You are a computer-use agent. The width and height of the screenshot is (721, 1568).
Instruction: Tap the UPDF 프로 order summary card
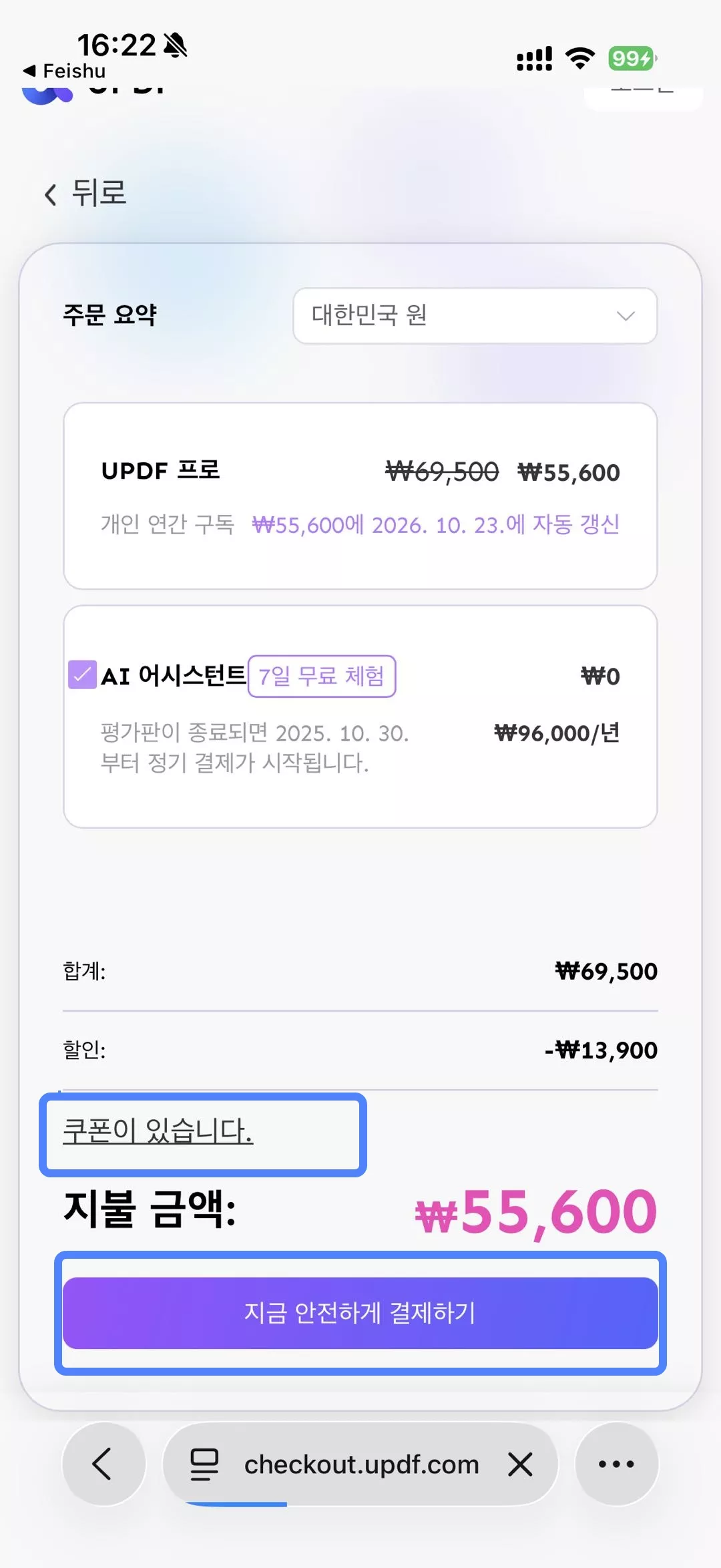(x=360, y=494)
